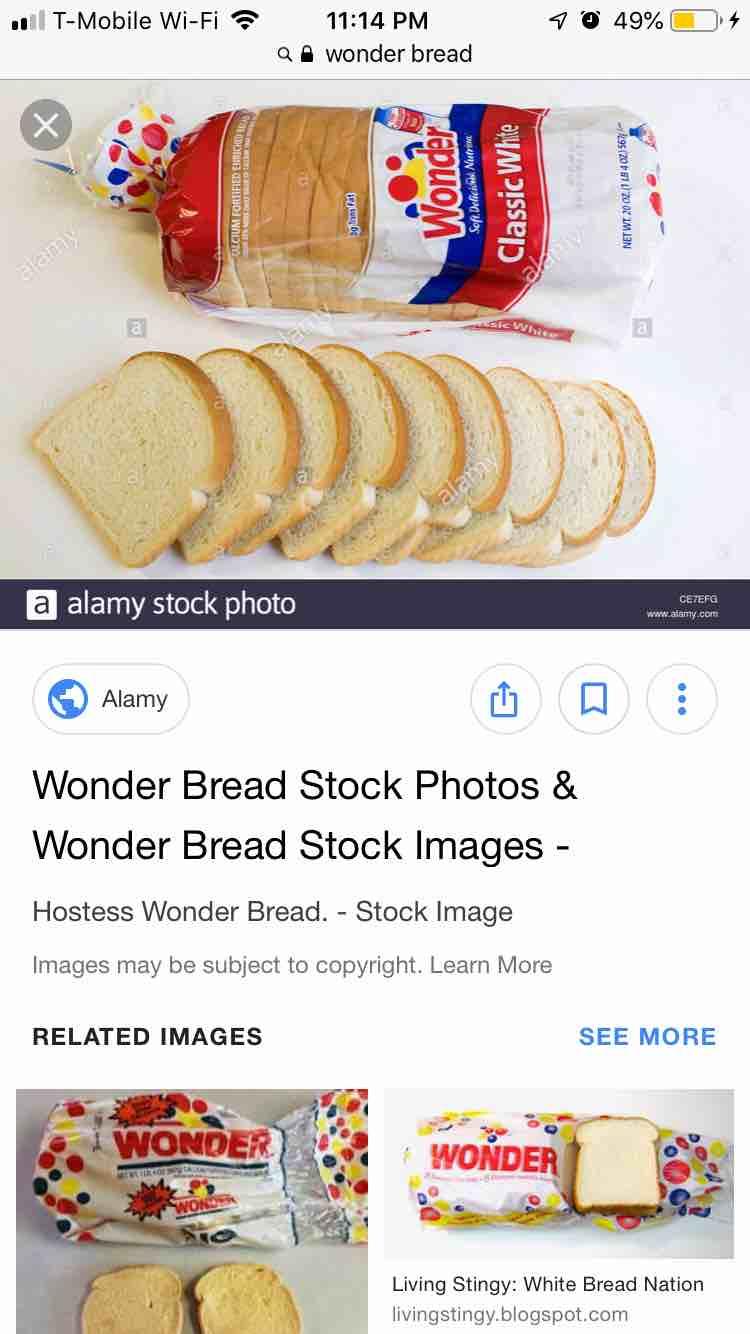Screen dimensions: 750x1334
Task: Tap the wonder bread search query field
Action: [x=400, y=54]
